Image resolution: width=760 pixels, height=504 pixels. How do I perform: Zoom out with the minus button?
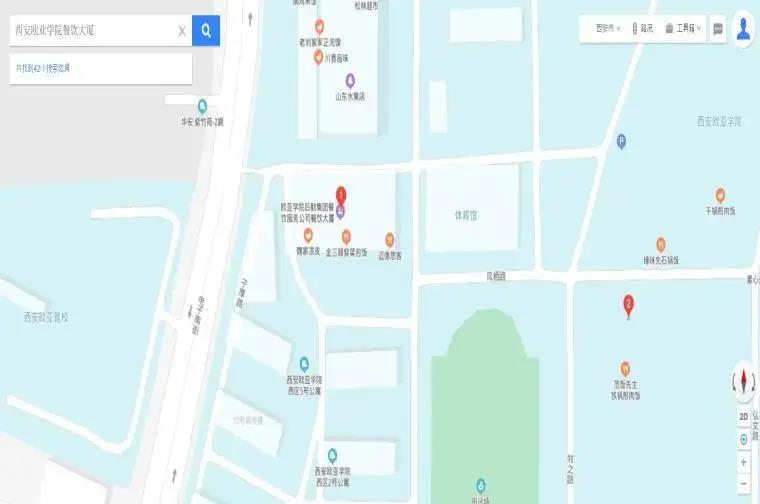[x=743, y=484]
